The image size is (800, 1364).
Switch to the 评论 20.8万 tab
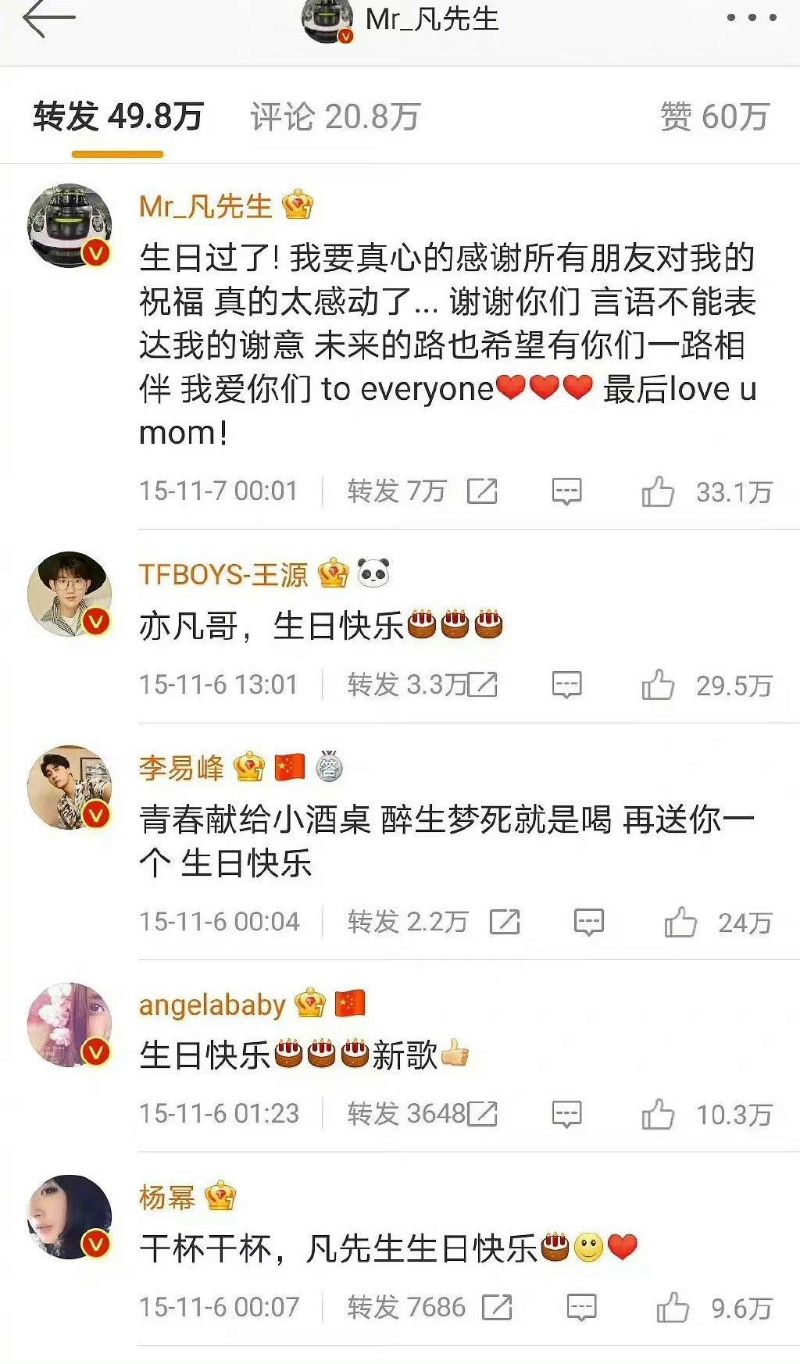(x=334, y=117)
